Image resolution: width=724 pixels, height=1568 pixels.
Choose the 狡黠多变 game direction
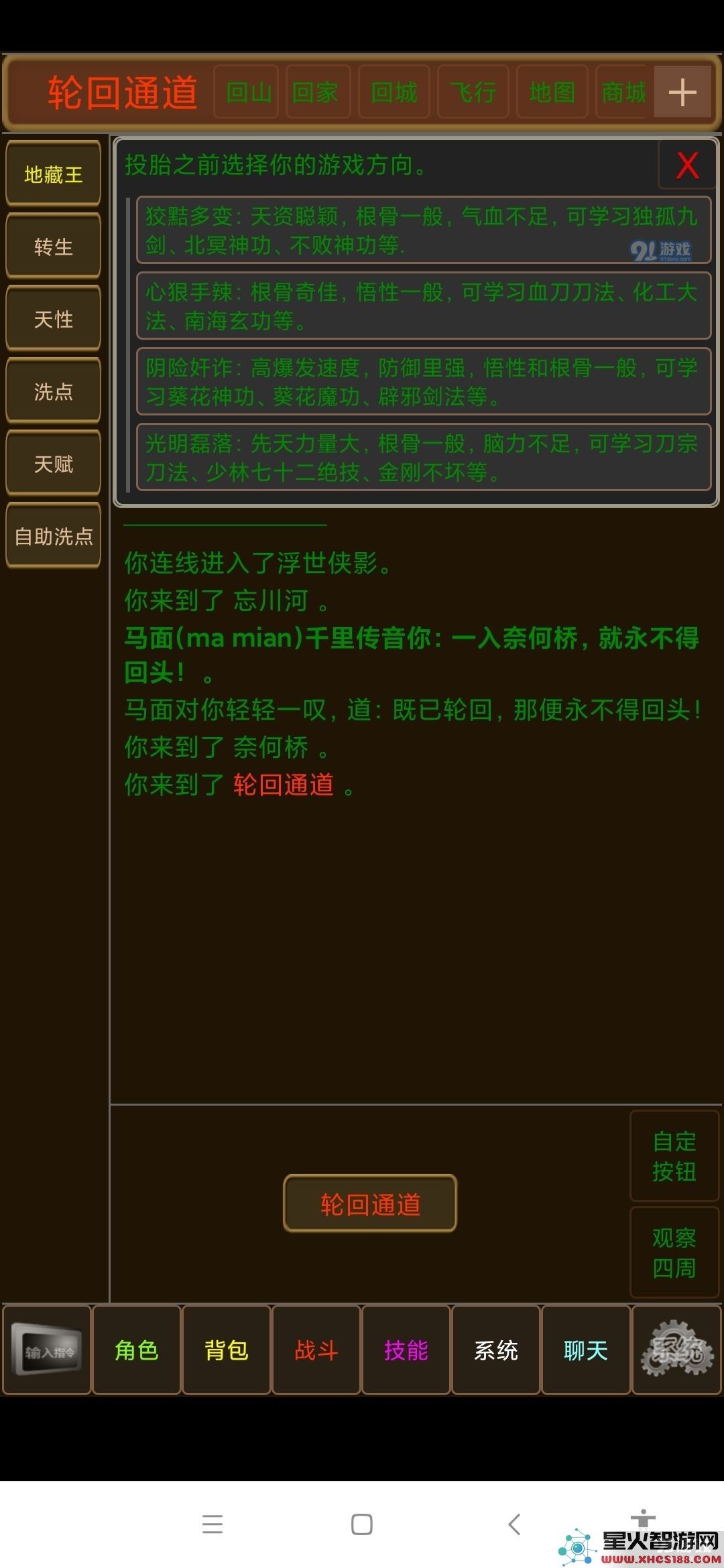click(423, 230)
